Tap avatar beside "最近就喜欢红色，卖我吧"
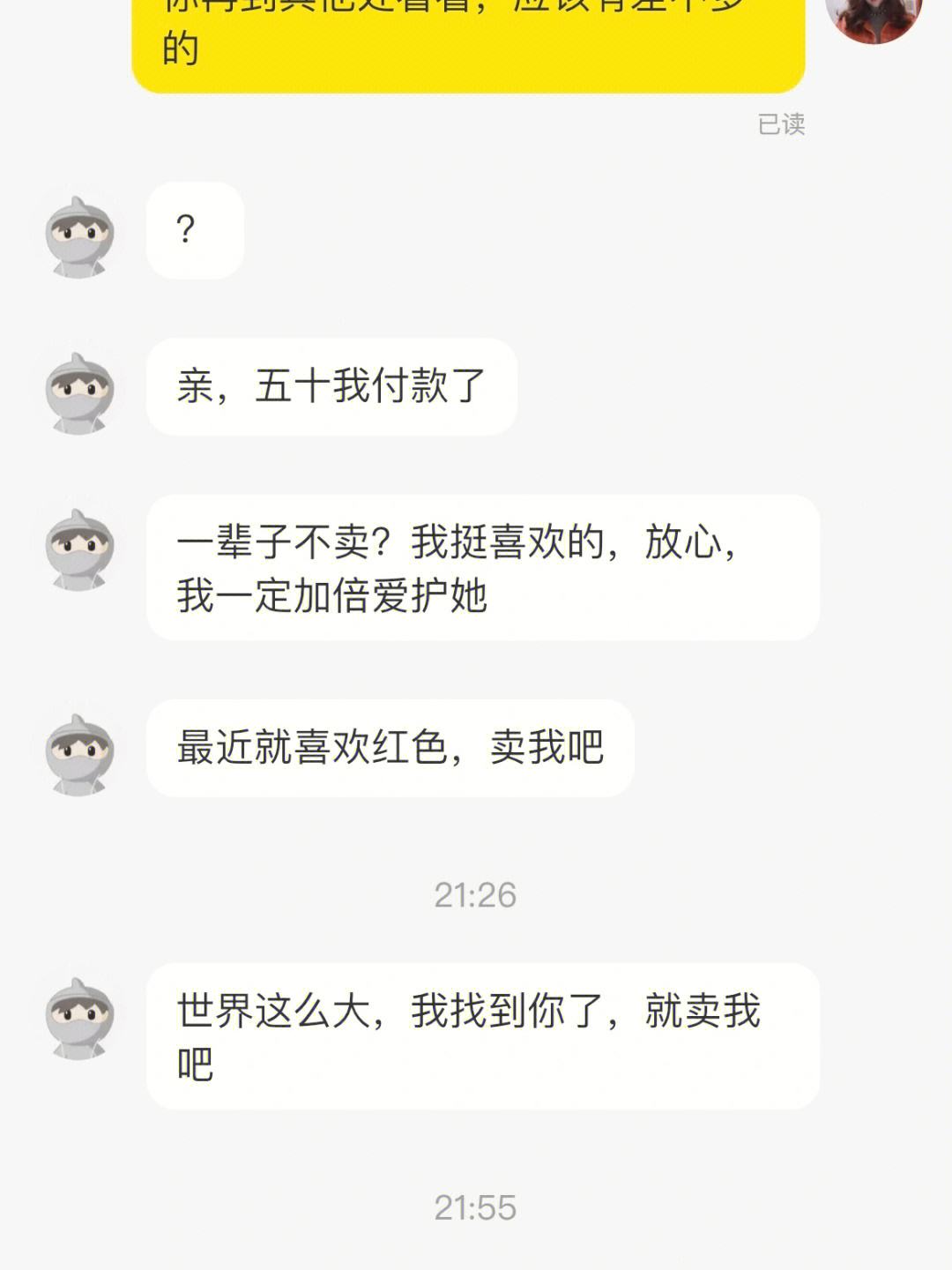 click(79, 755)
